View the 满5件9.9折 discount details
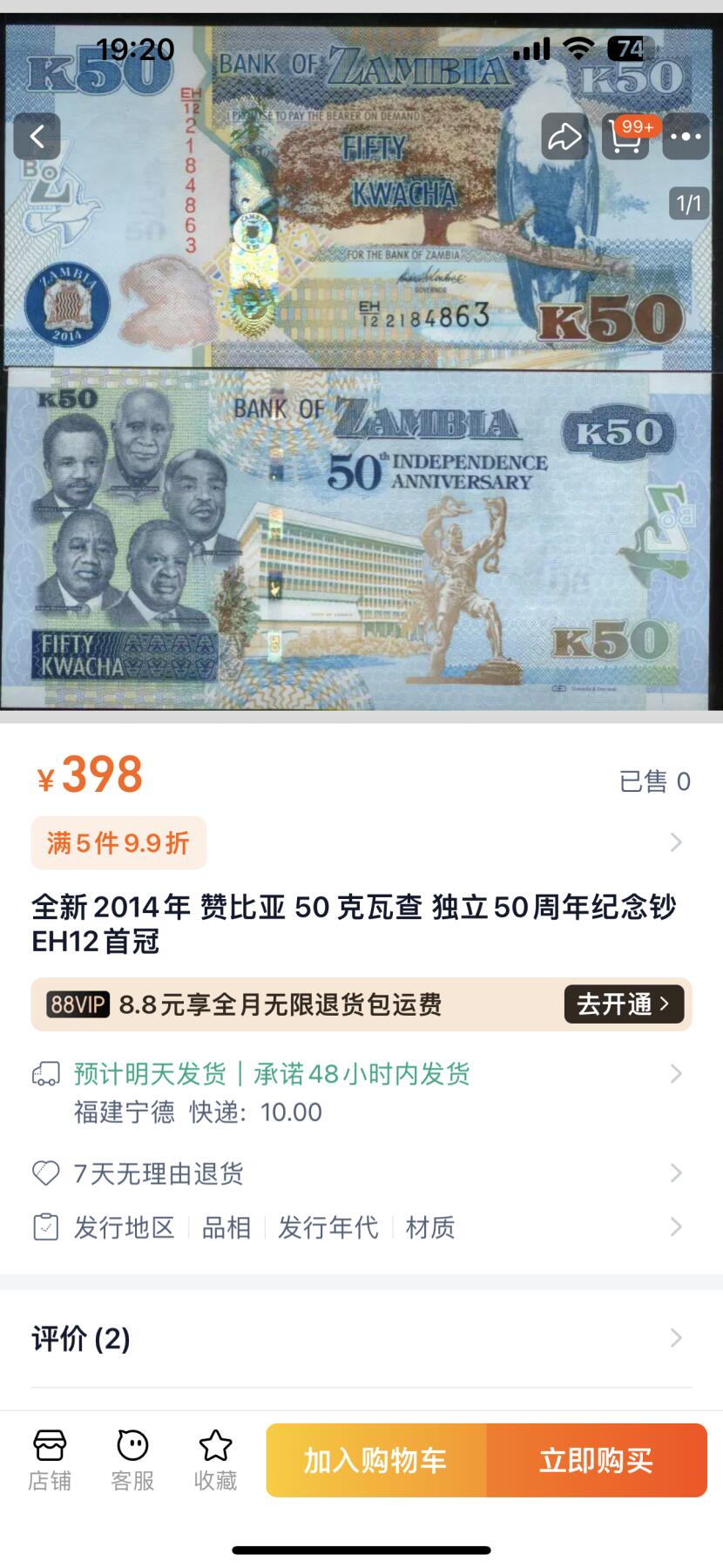723x1568 pixels. tap(118, 842)
